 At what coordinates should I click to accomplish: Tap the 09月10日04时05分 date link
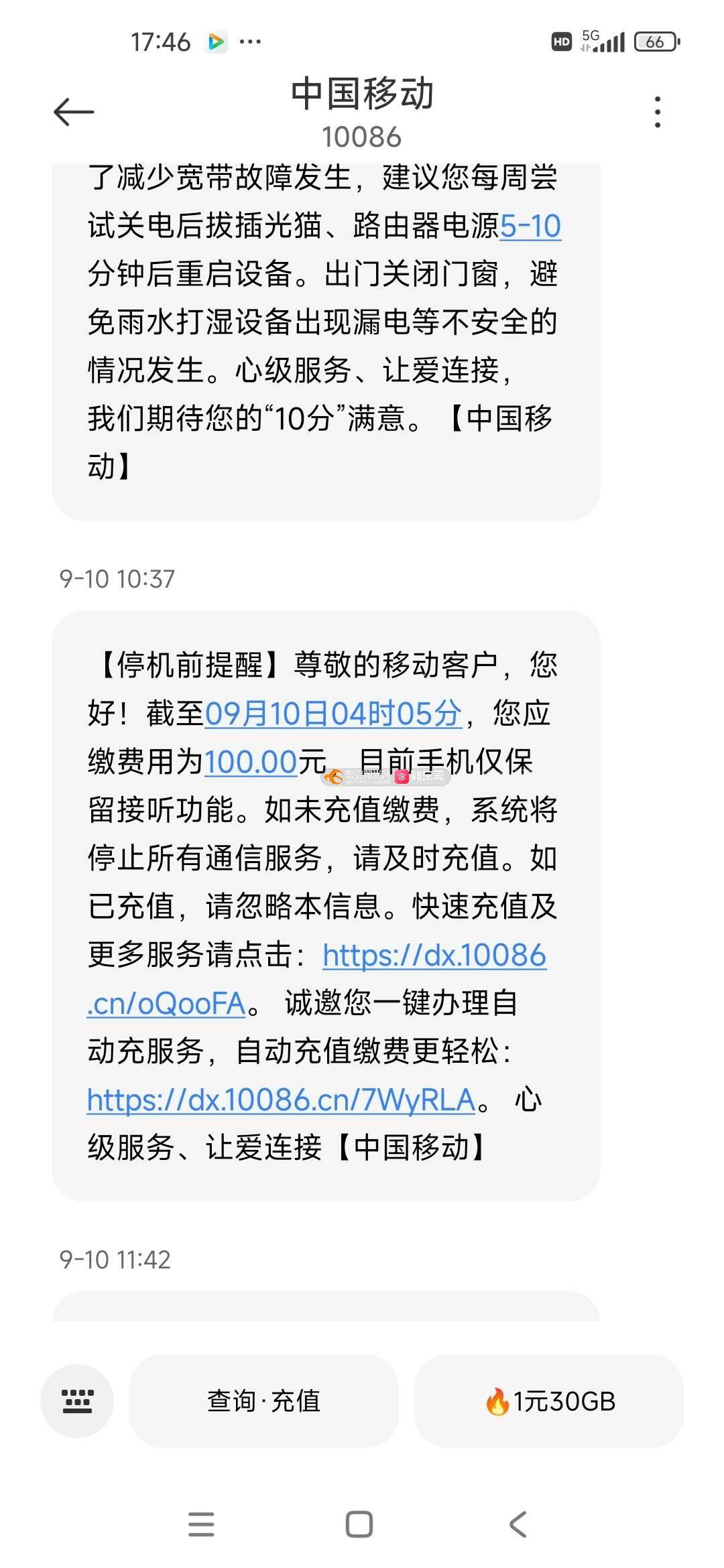pos(333,713)
